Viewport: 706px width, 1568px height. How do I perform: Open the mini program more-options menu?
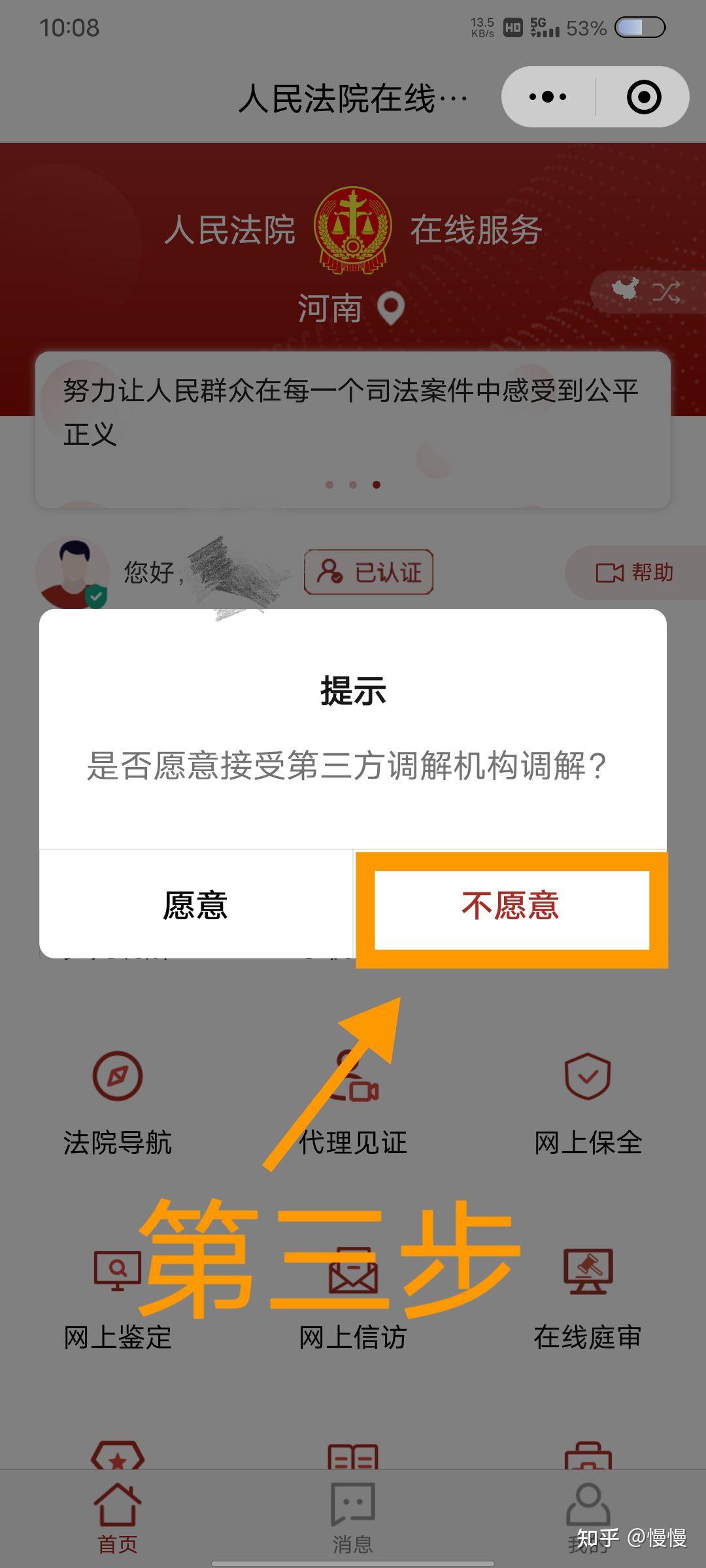point(548,97)
